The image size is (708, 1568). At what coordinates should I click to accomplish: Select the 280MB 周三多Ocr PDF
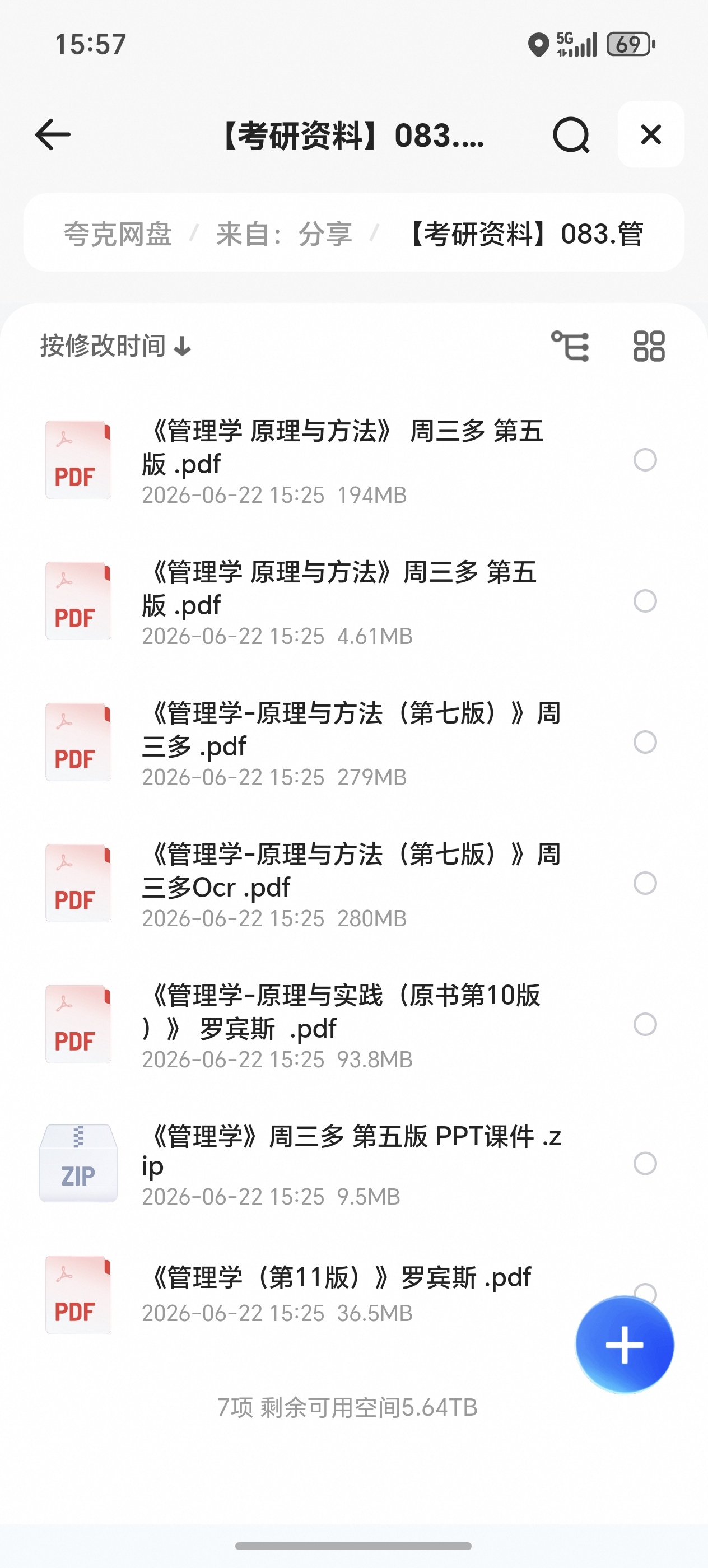645,883
